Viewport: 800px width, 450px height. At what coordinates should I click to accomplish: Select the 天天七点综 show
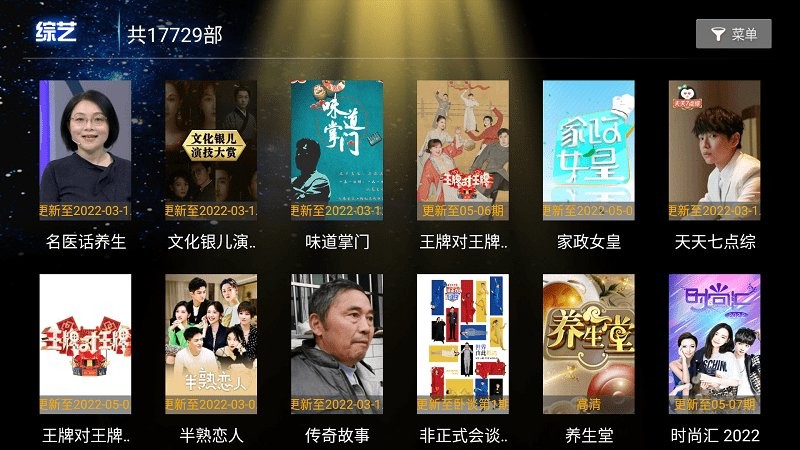[715, 150]
